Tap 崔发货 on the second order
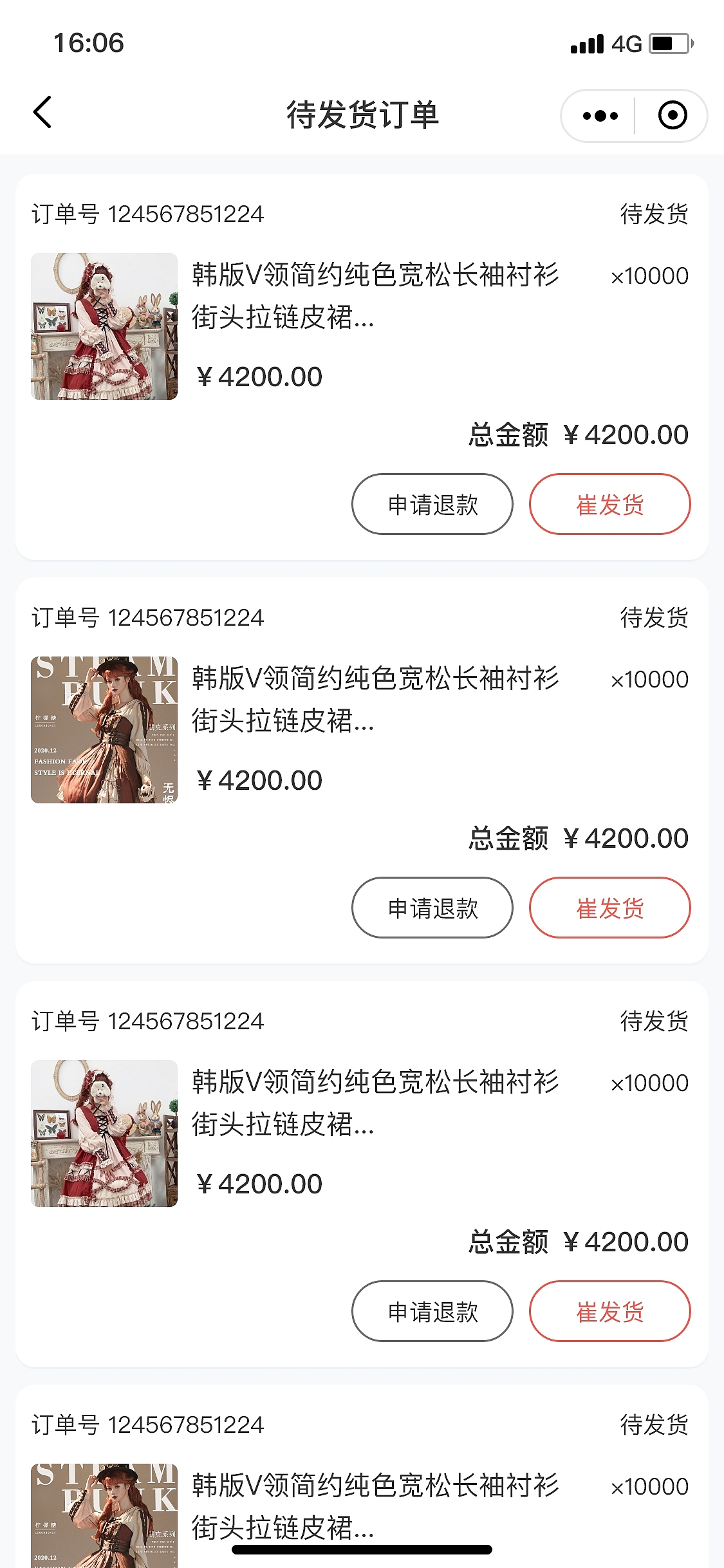Viewport: 724px width, 1568px height. tap(609, 908)
